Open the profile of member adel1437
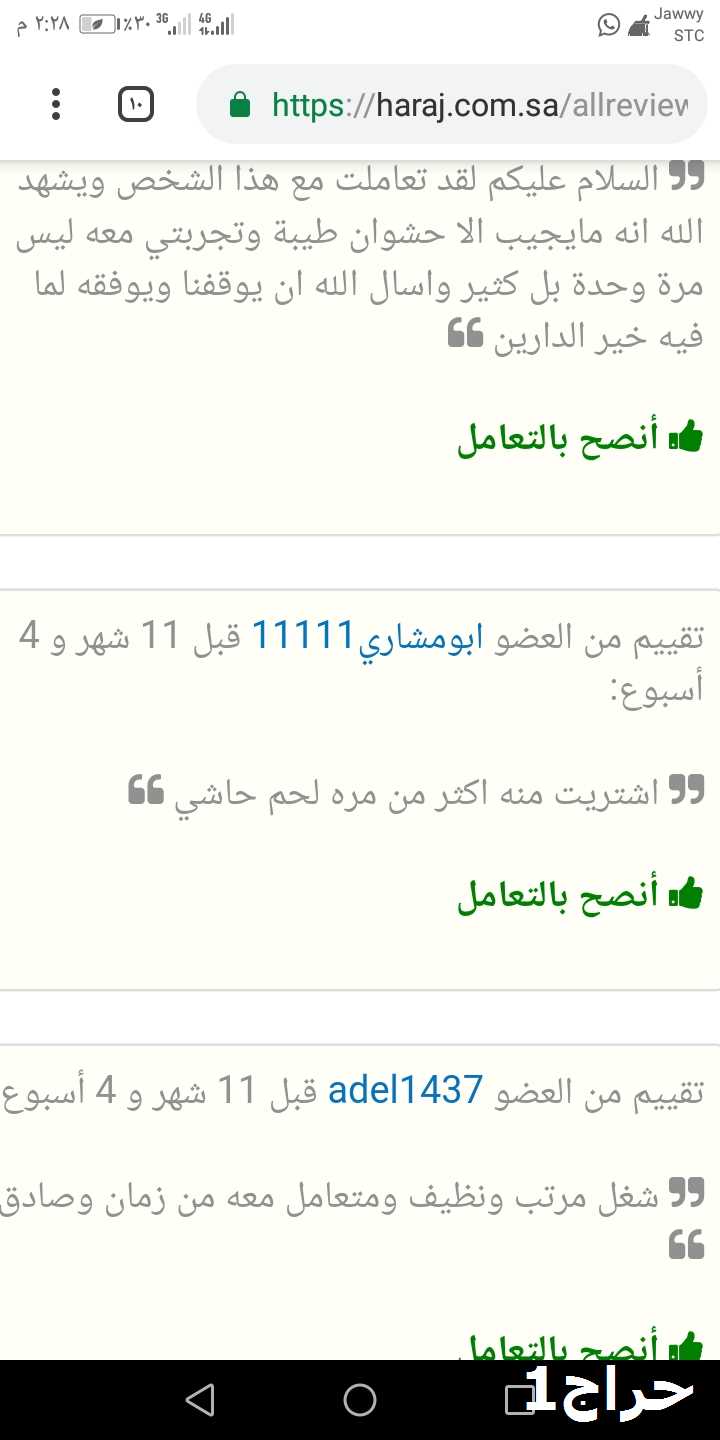 [x=406, y=1090]
